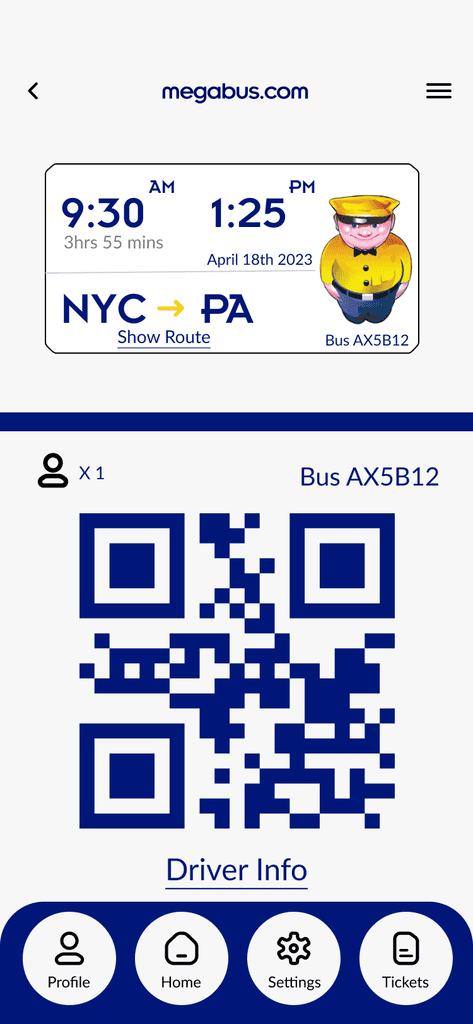Open the Driver Info link
This screenshot has height=1024, width=473.
tap(236, 871)
